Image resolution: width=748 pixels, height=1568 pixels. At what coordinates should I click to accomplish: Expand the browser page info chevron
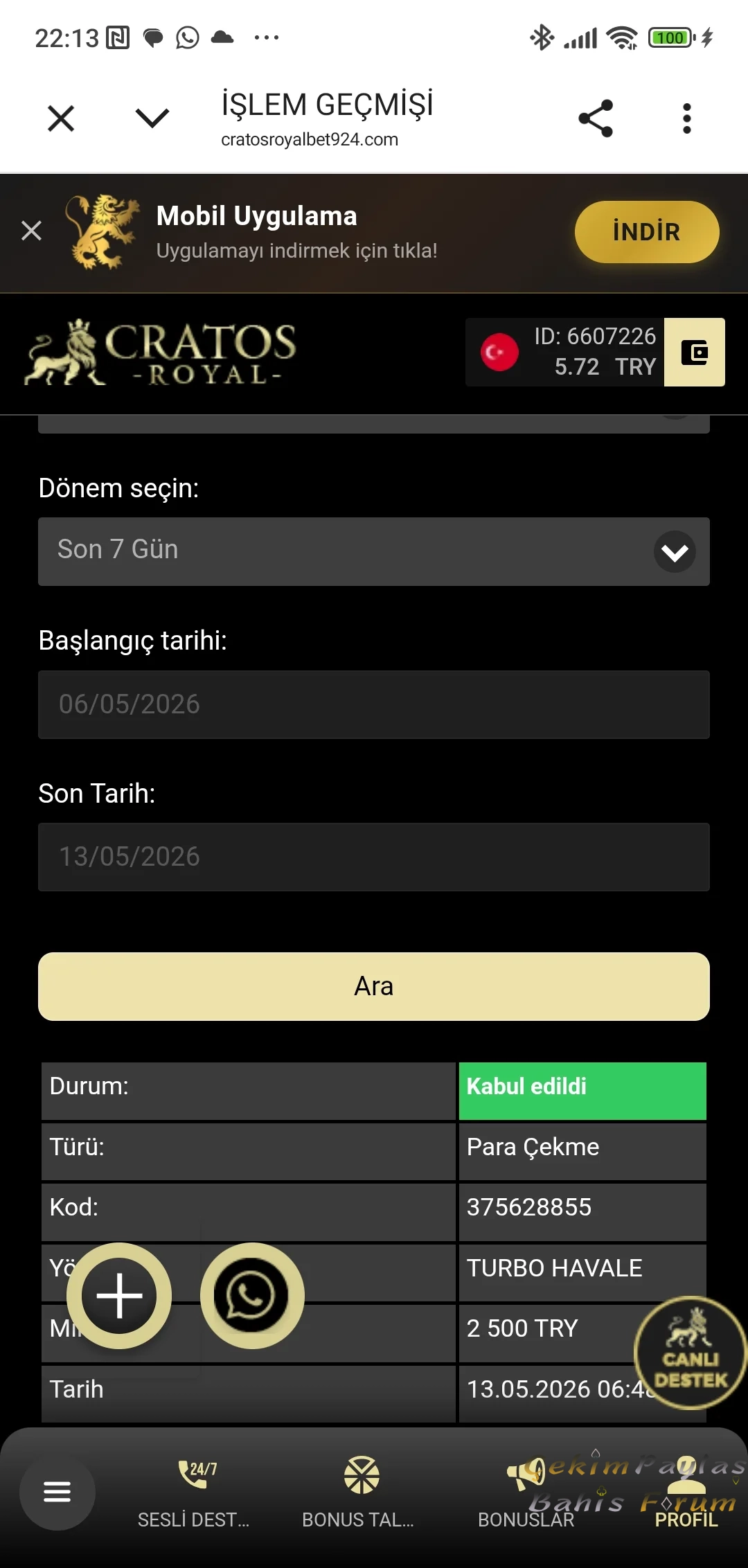point(152,118)
